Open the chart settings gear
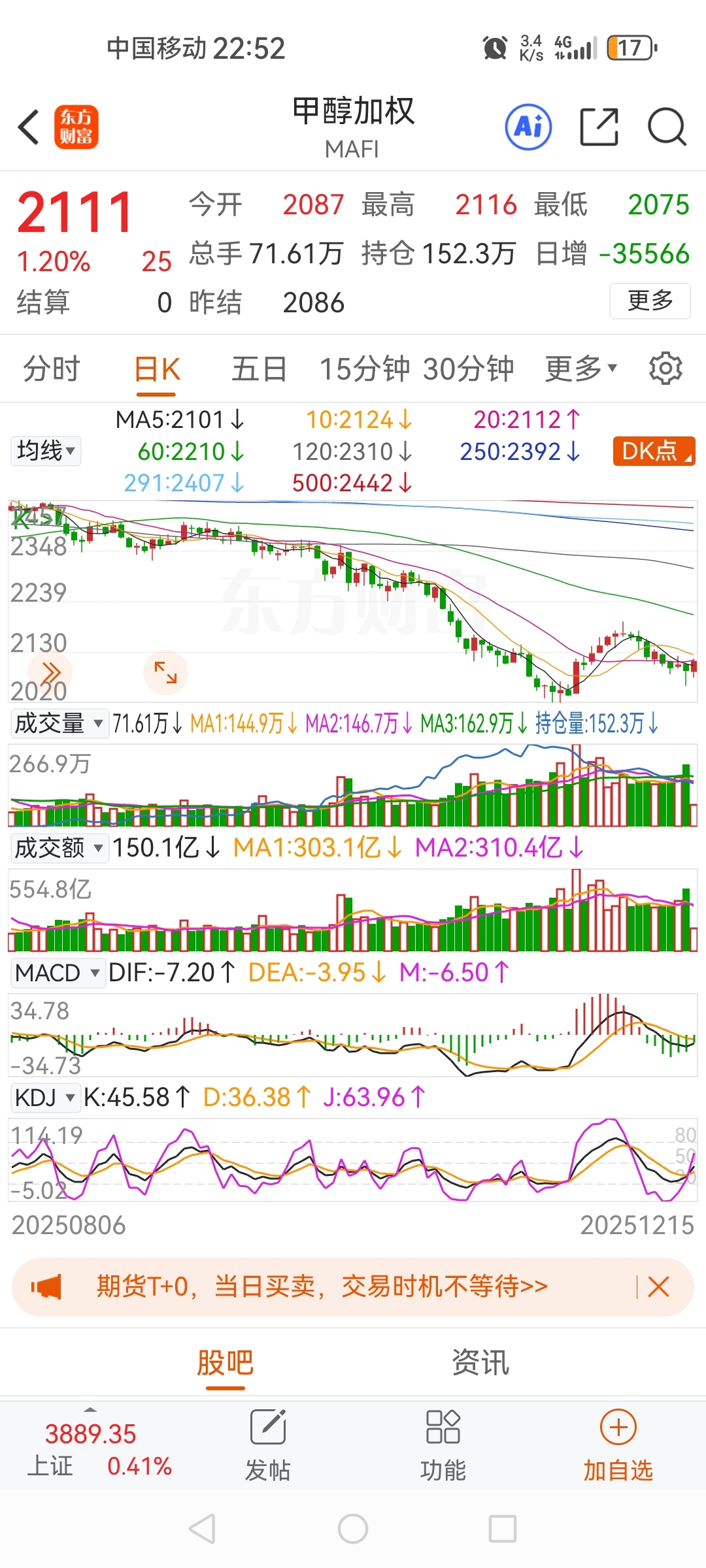Viewport: 706px width, 1568px height. [665, 369]
